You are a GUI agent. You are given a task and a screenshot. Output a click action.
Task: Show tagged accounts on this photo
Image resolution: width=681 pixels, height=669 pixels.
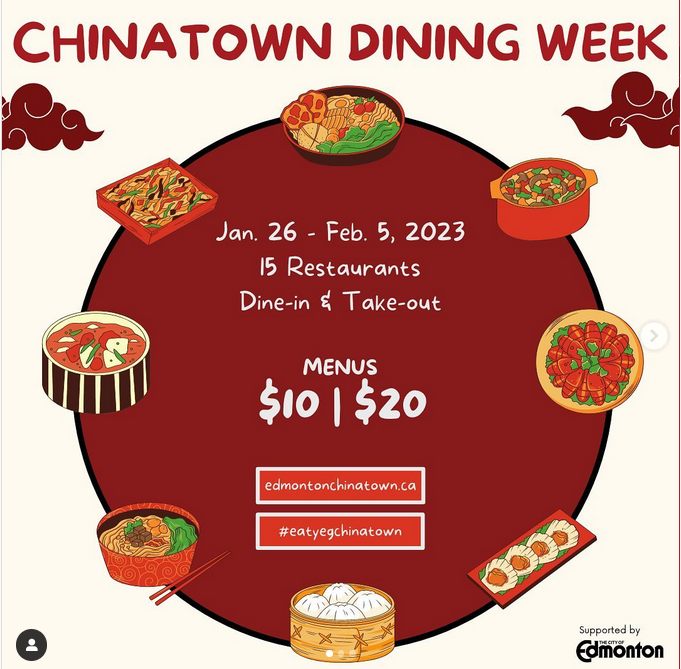click(34, 643)
